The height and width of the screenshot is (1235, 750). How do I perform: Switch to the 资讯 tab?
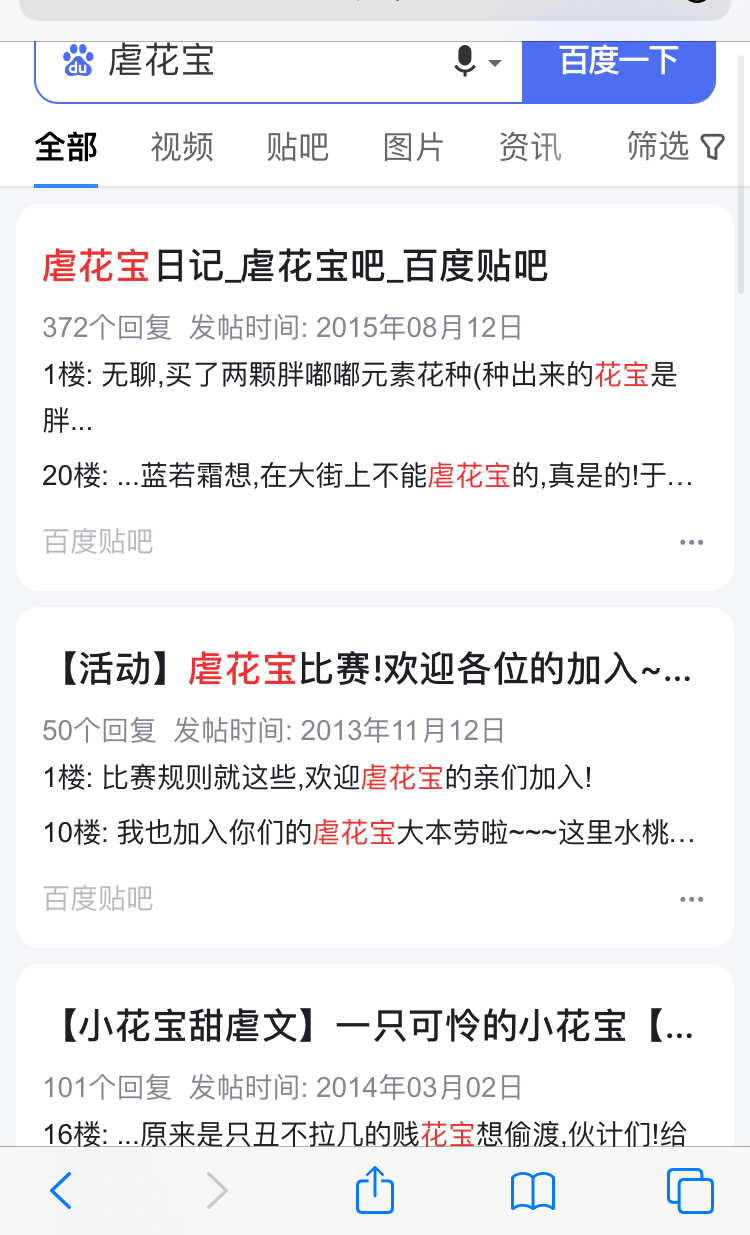click(x=530, y=147)
